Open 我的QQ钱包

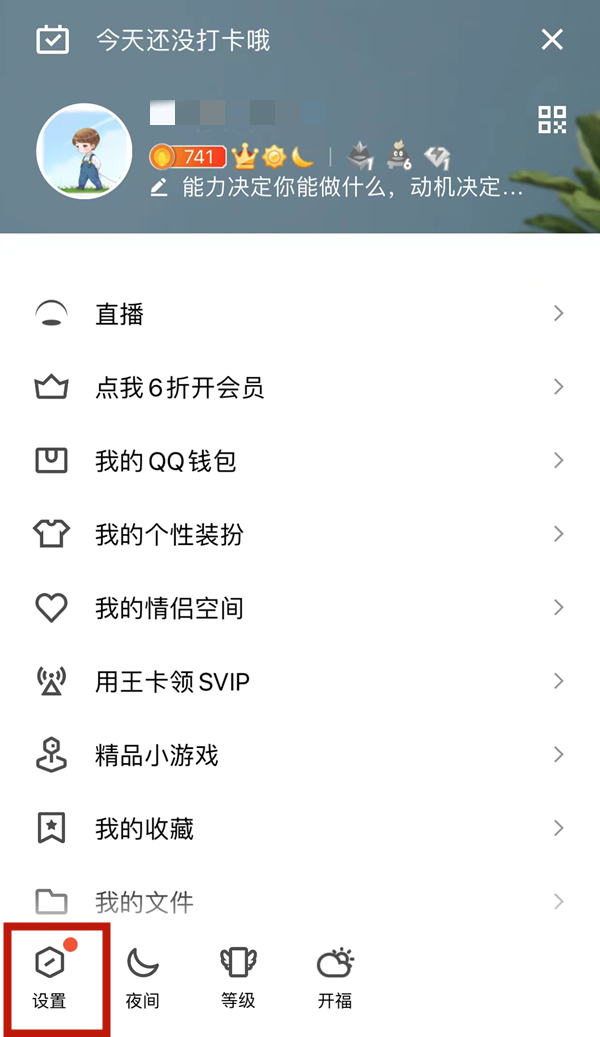299,461
